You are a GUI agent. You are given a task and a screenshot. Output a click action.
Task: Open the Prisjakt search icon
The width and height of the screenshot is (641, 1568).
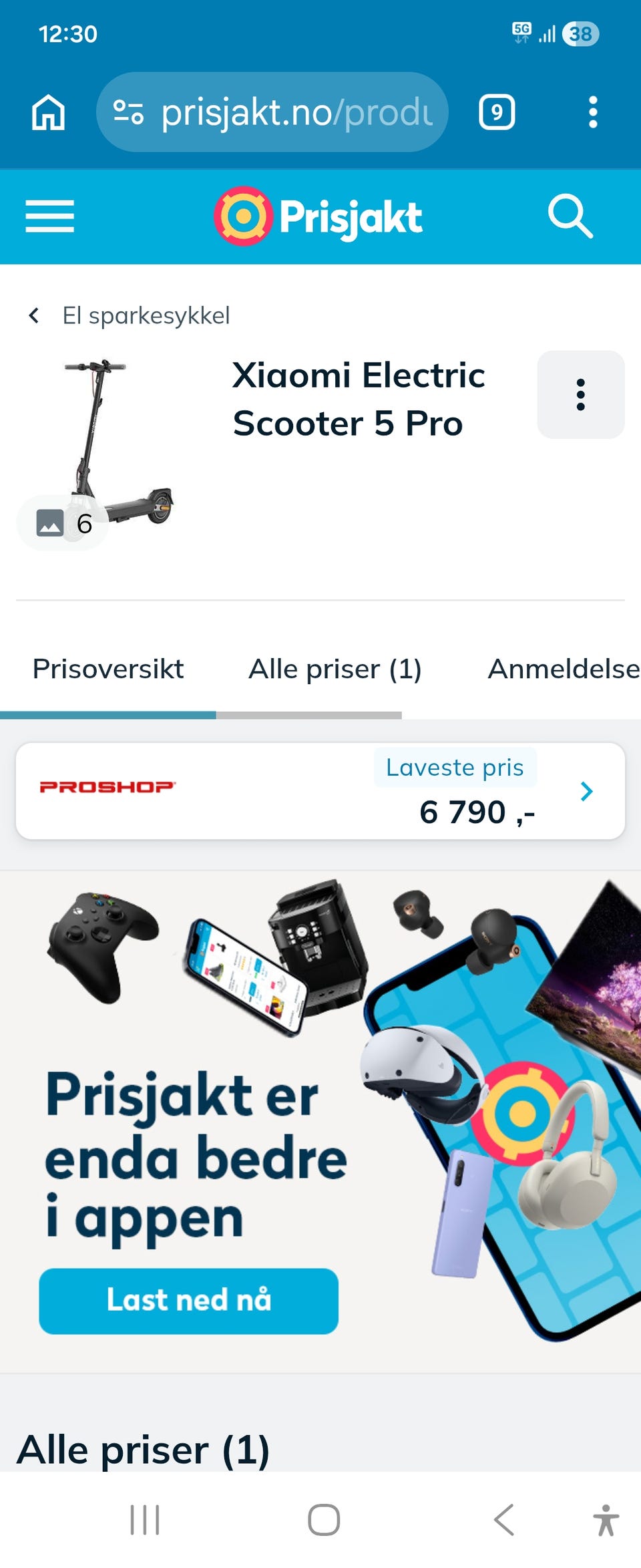pyautogui.click(x=571, y=216)
